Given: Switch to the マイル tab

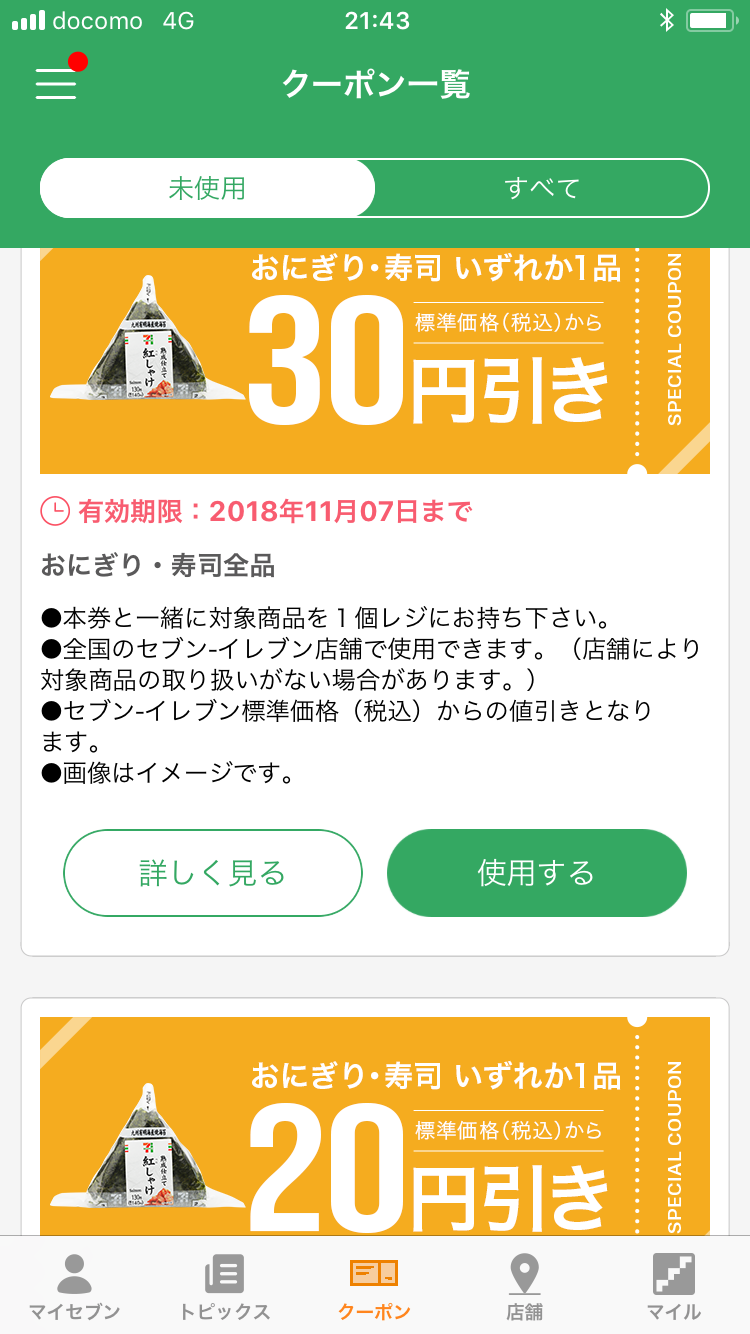Looking at the screenshot, I should [674, 1286].
